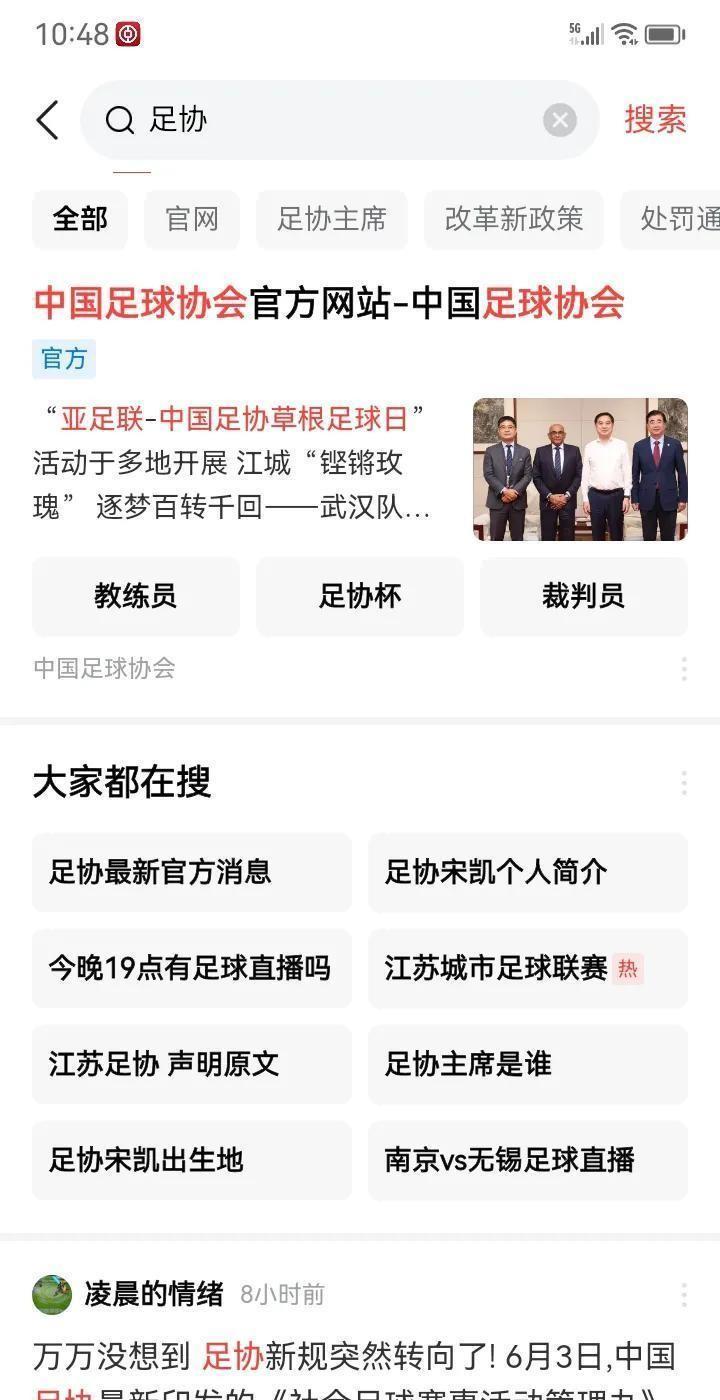Search 足协宋凯个人简介 suggestion

coord(528,872)
